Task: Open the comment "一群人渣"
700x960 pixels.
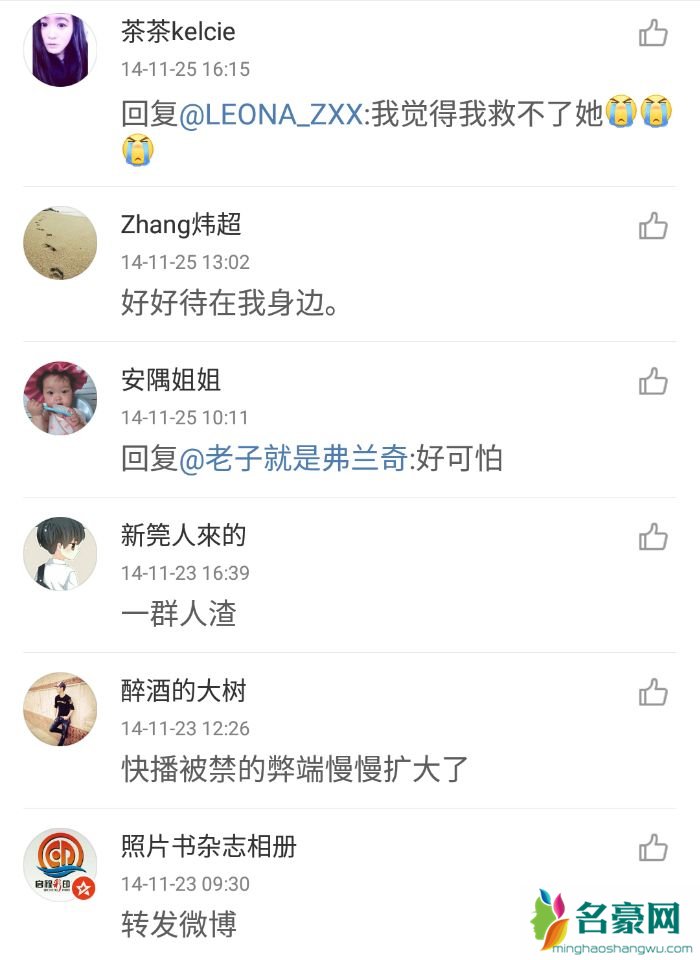Action: point(179,614)
